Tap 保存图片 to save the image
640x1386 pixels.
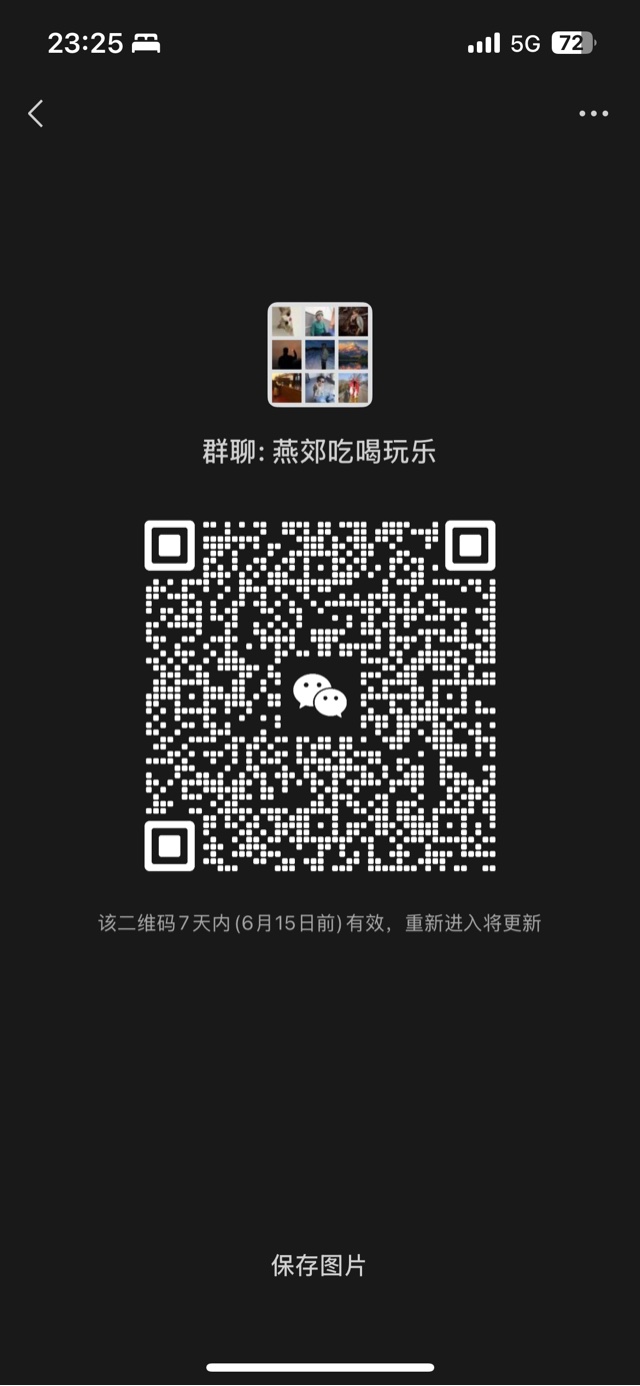pos(319,1265)
